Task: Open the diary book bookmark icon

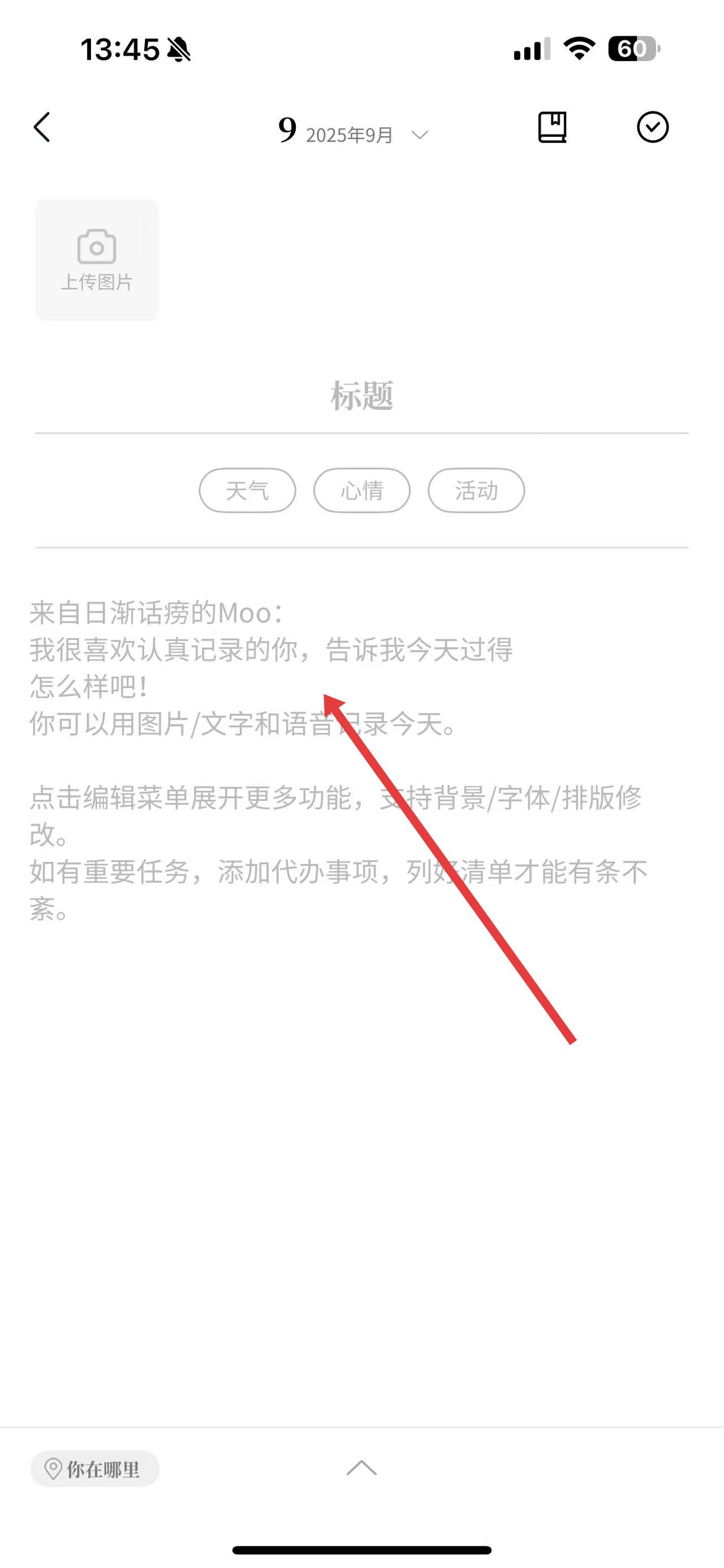Action: tap(552, 128)
